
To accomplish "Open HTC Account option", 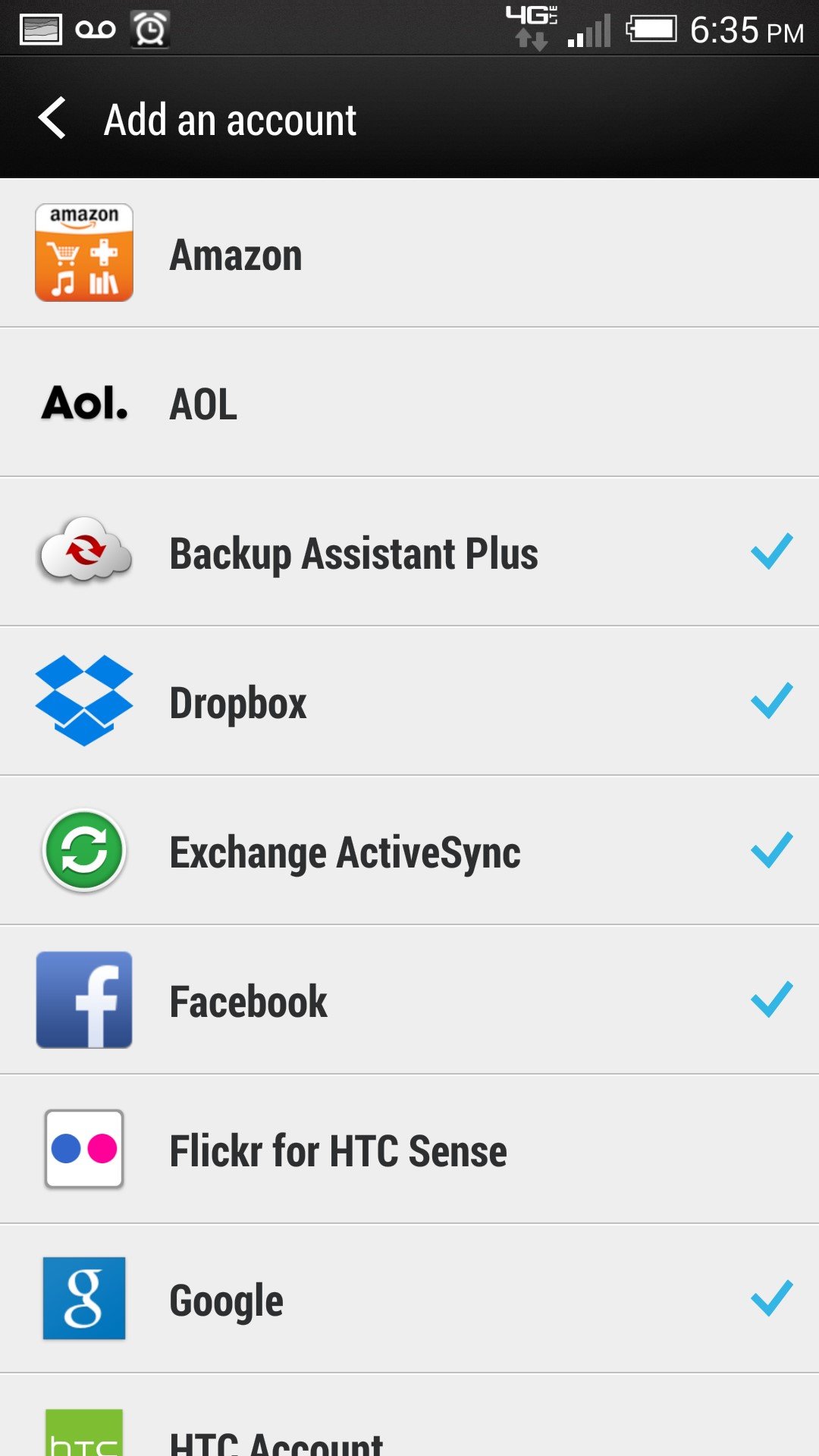I will point(409,1416).
